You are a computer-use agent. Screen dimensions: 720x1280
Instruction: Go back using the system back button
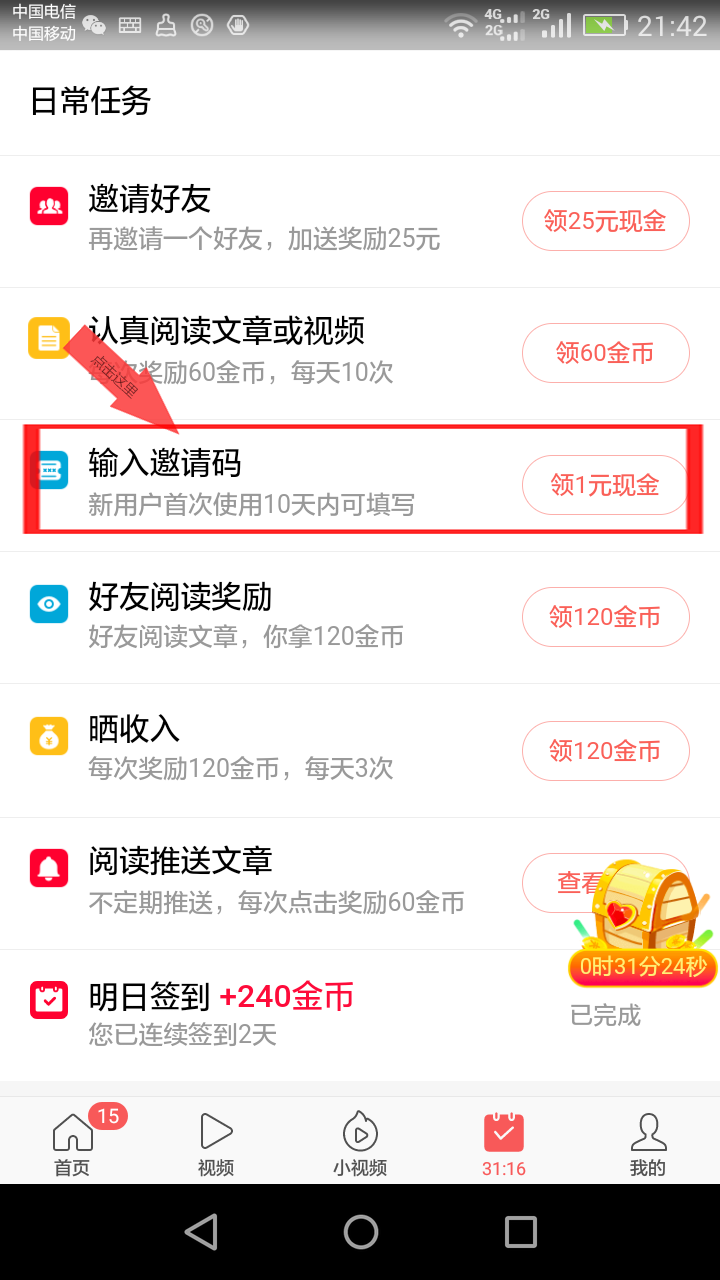click(201, 1232)
